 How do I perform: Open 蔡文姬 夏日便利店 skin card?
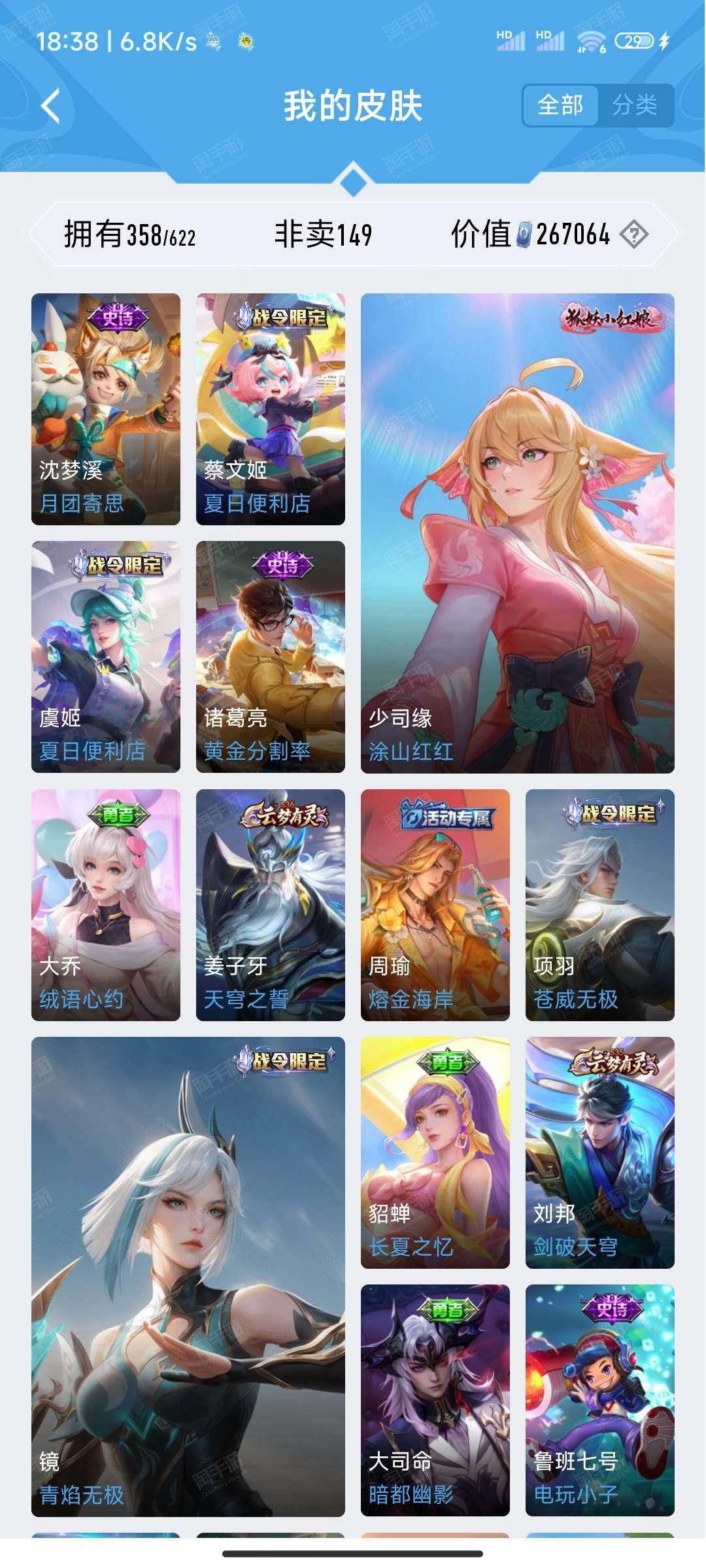[271, 409]
